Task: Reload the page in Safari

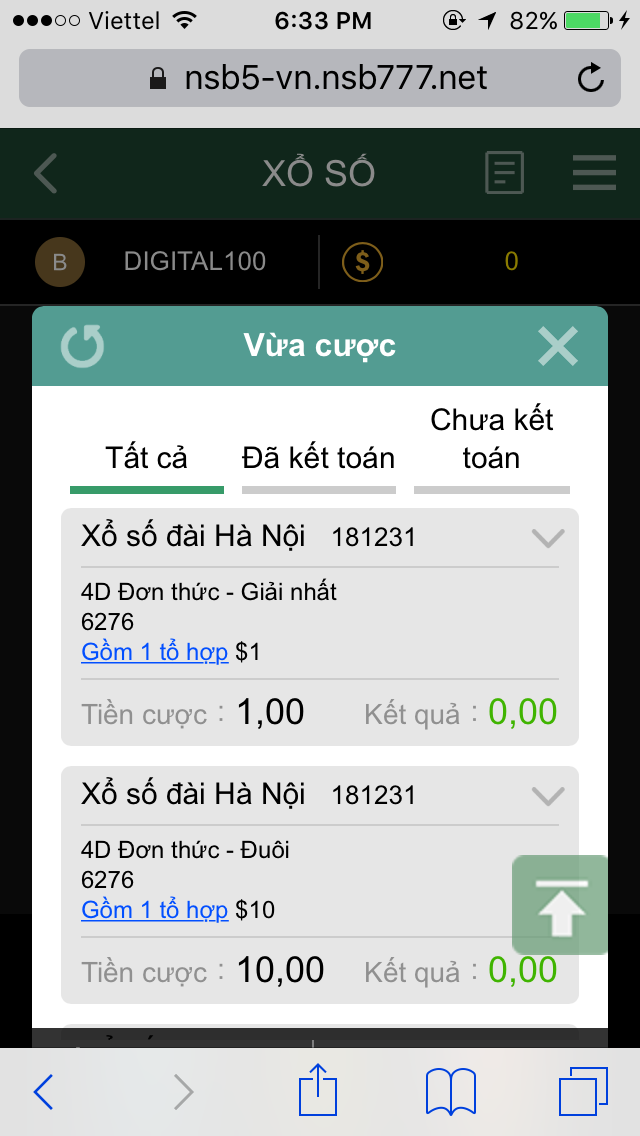Action: (x=591, y=78)
